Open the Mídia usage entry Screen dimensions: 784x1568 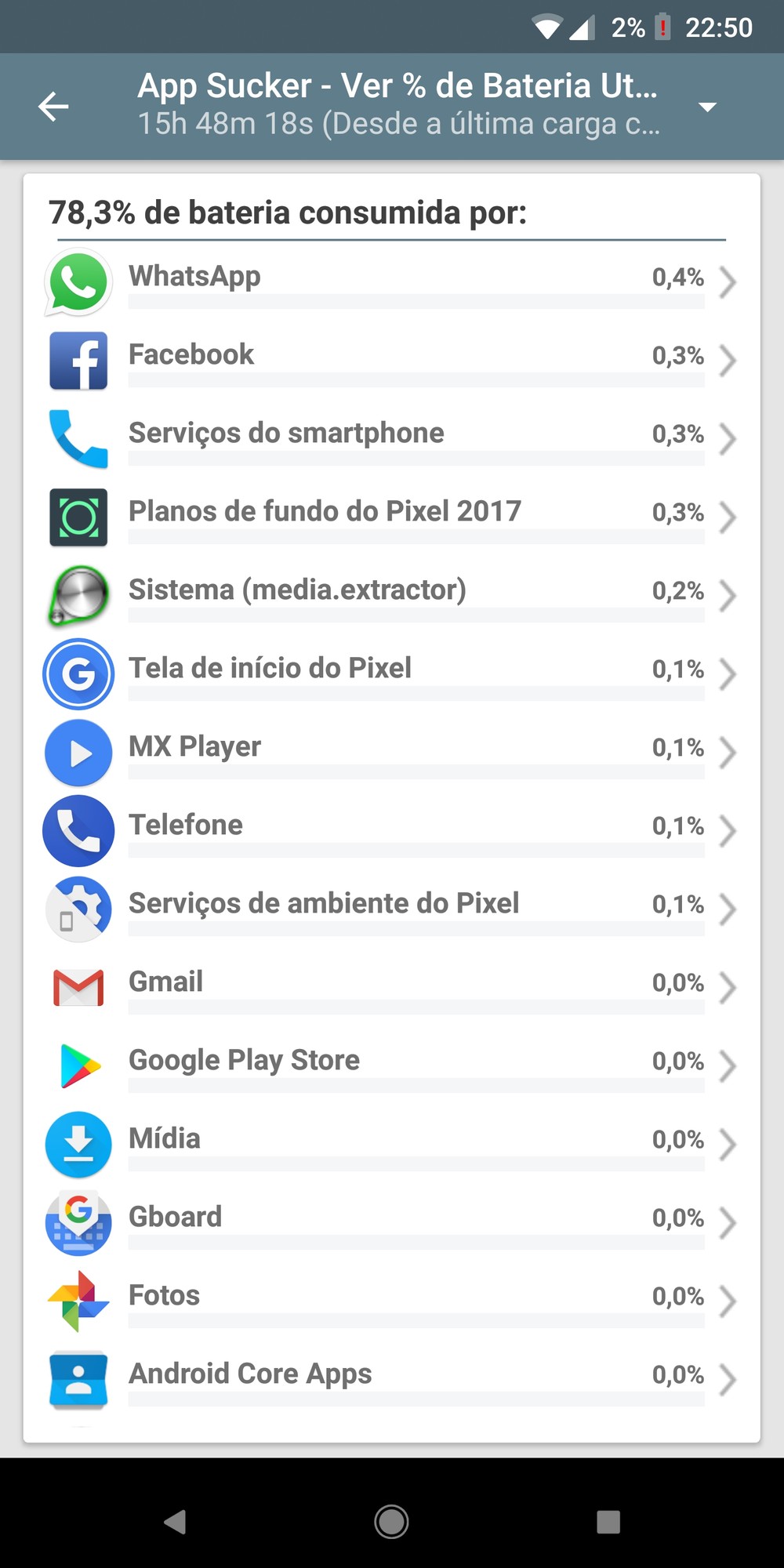coord(392,1144)
